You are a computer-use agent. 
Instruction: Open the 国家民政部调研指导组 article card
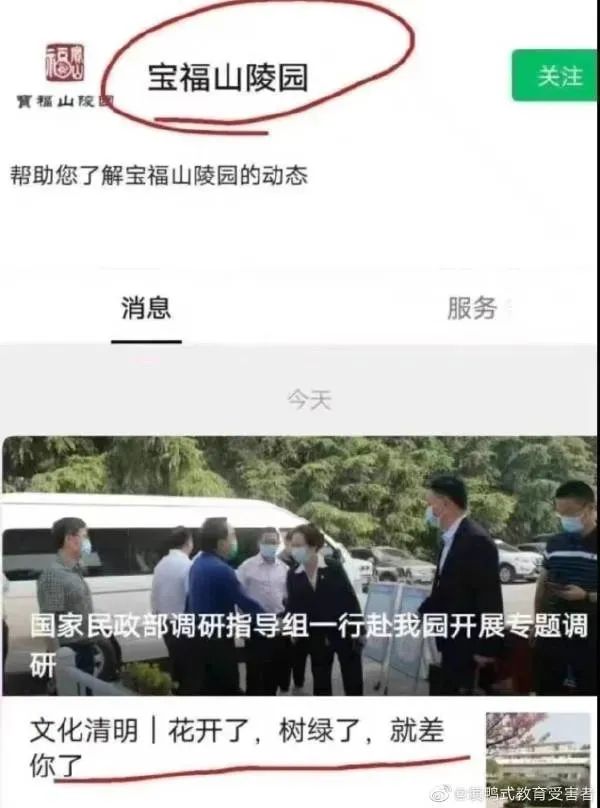(298, 565)
